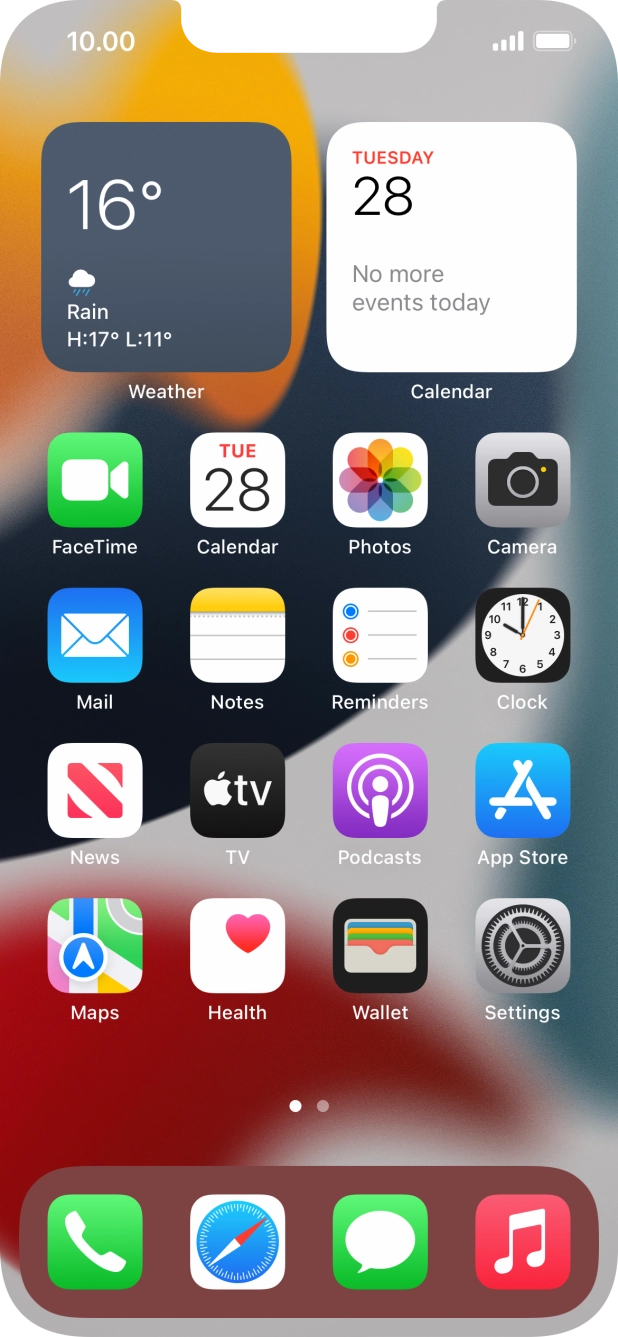Viewport: 618px width, 1337px height.
Task: Open the Calendar widget showing Tuesday 28
Action: coord(451,247)
